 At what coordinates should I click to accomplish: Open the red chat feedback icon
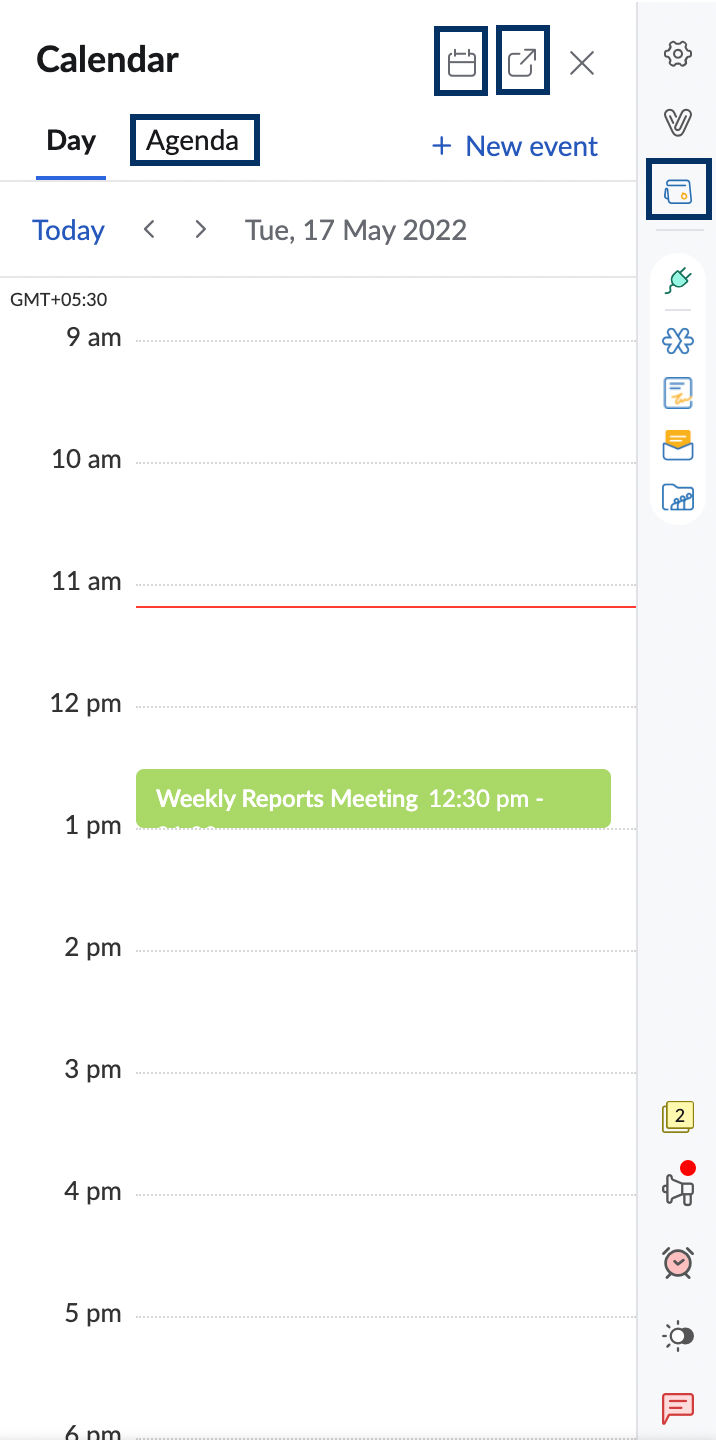(678, 1408)
